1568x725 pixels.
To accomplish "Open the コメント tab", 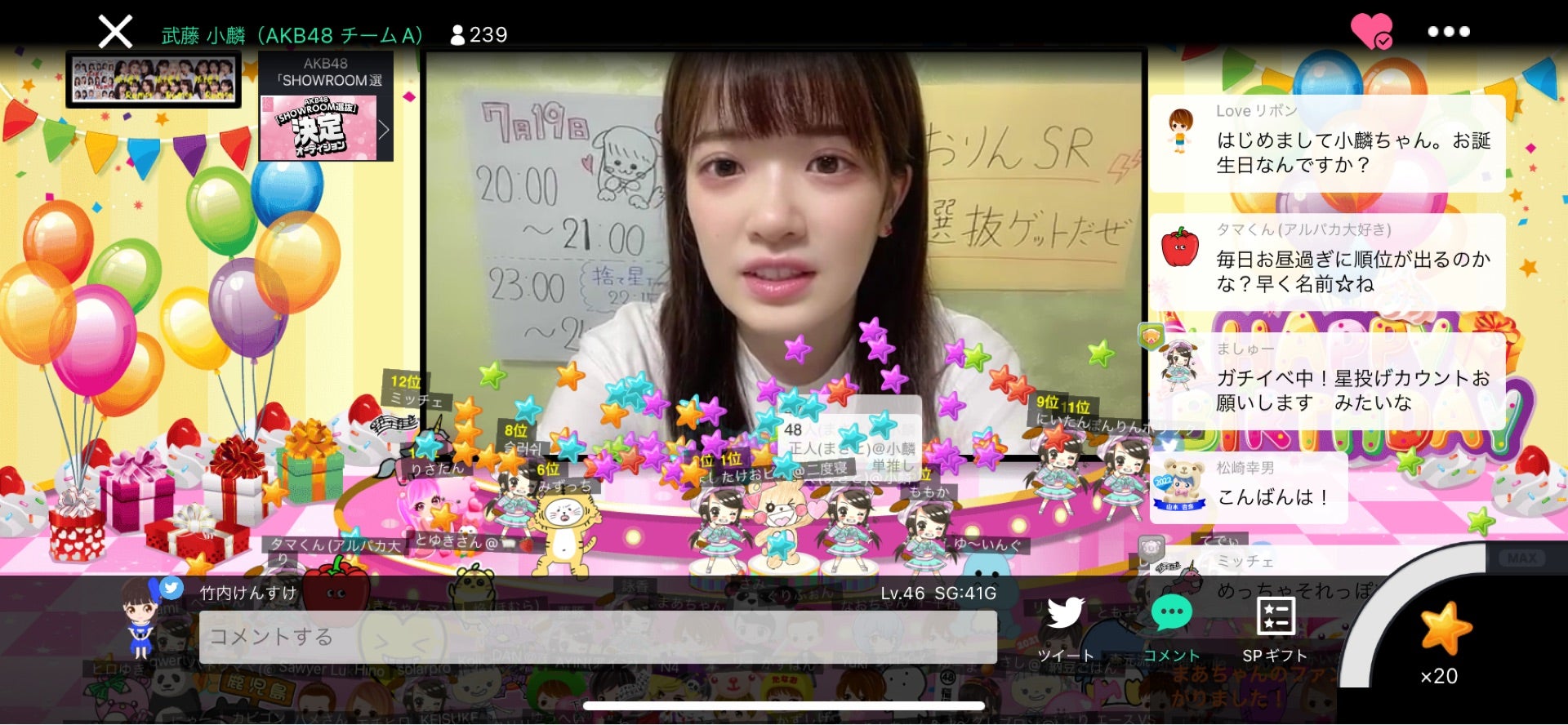I will pos(1171,629).
